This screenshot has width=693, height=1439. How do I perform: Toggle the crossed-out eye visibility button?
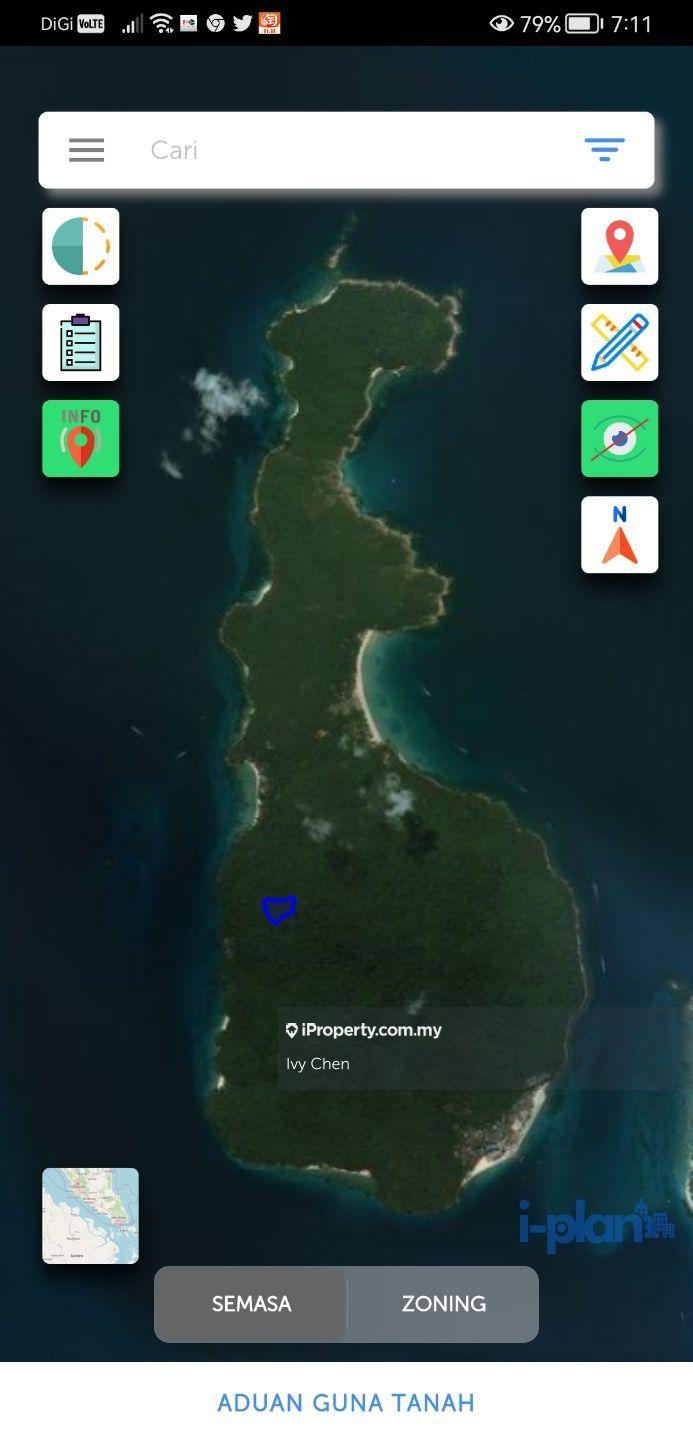[619, 438]
